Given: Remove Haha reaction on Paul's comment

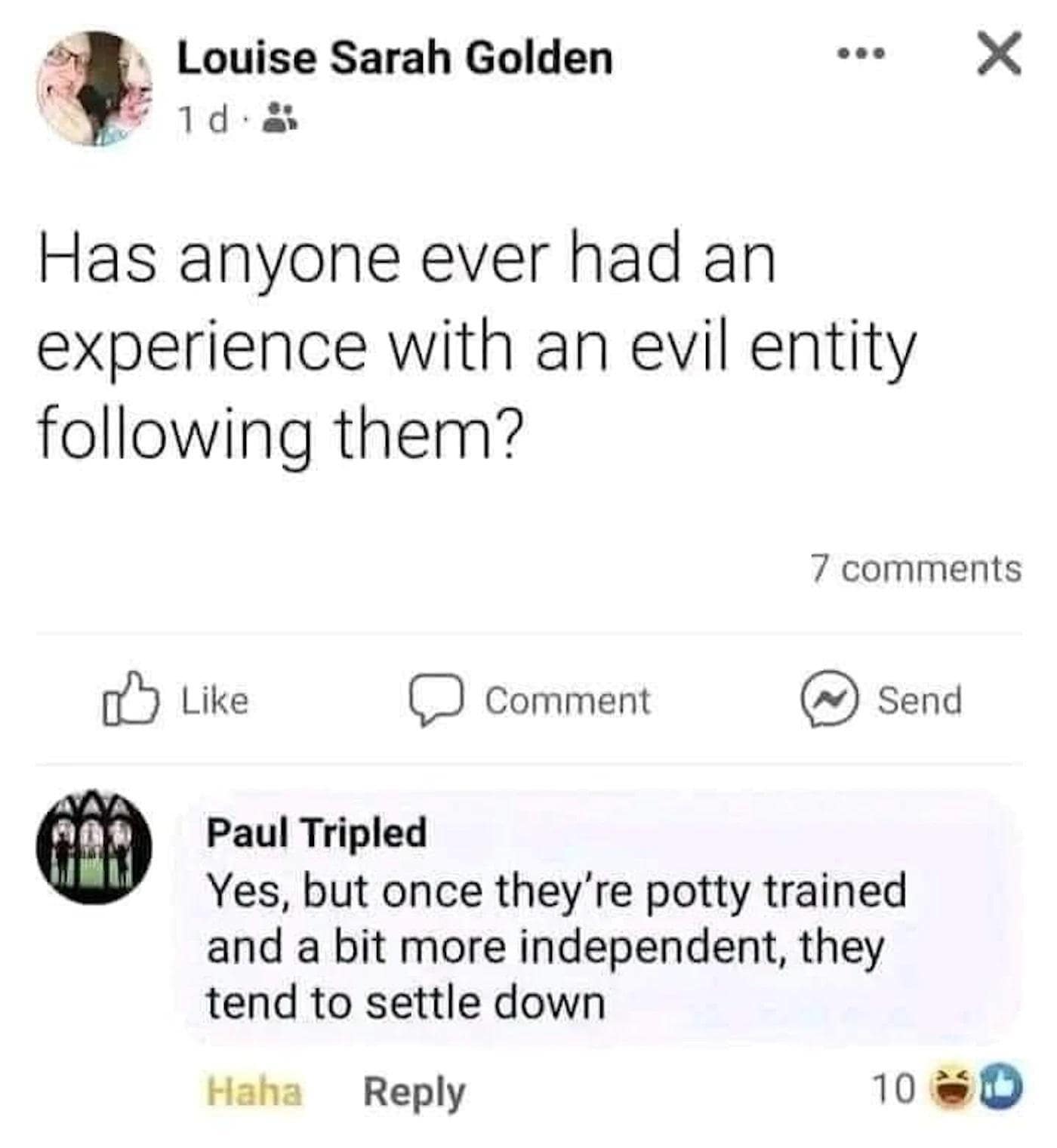Looking at the screenshot, I should 254,1091.
